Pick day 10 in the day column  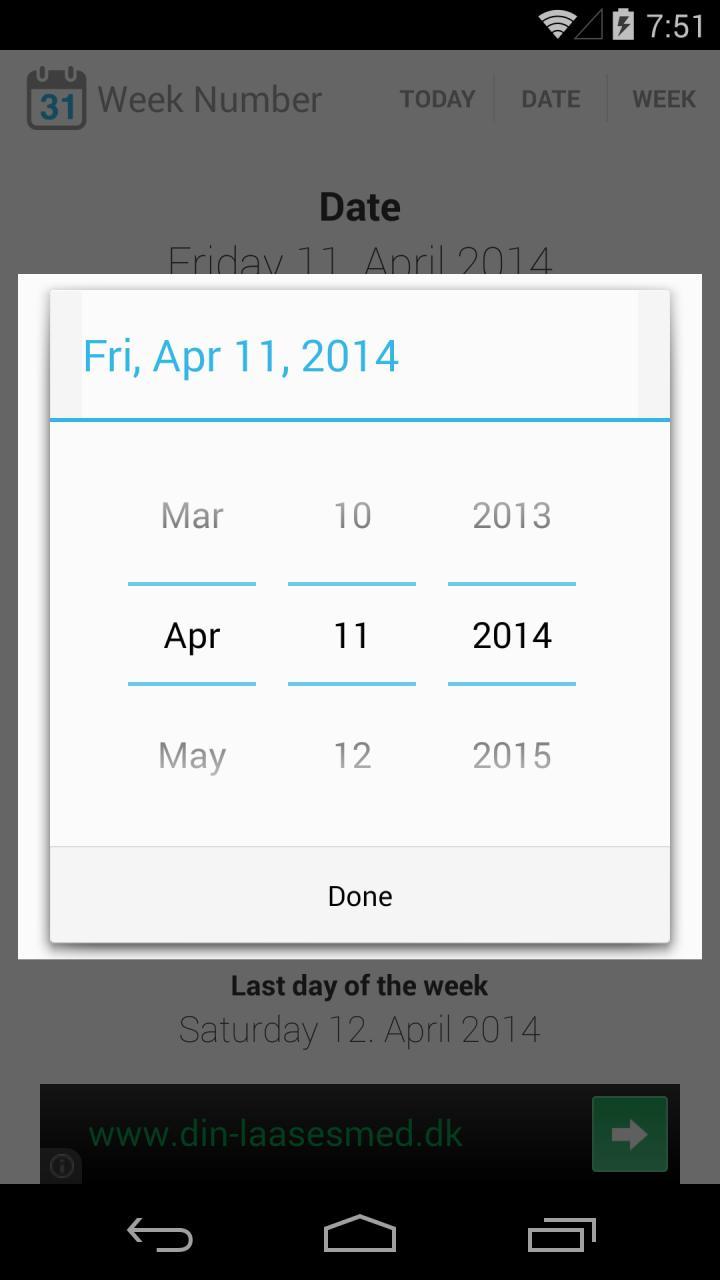[352, 515]
